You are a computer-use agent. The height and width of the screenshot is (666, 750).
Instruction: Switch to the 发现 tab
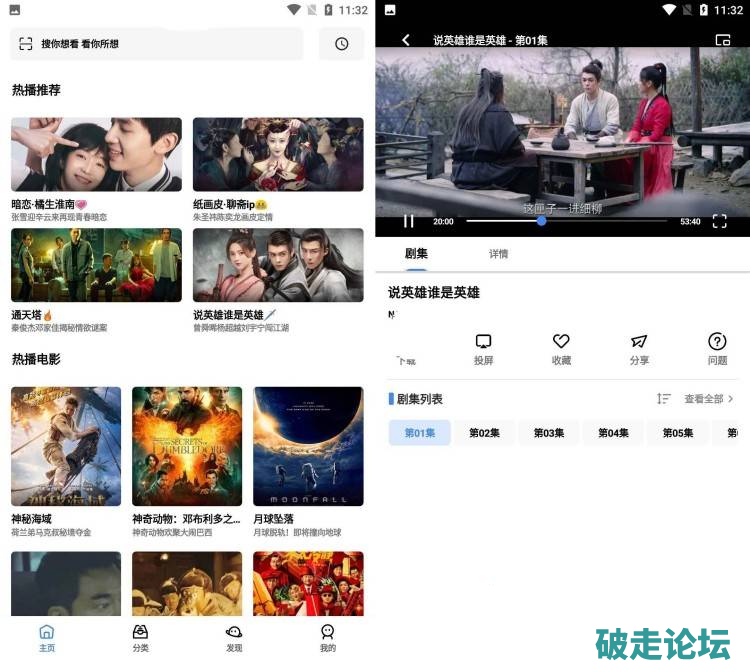click(x=234, y=638)
